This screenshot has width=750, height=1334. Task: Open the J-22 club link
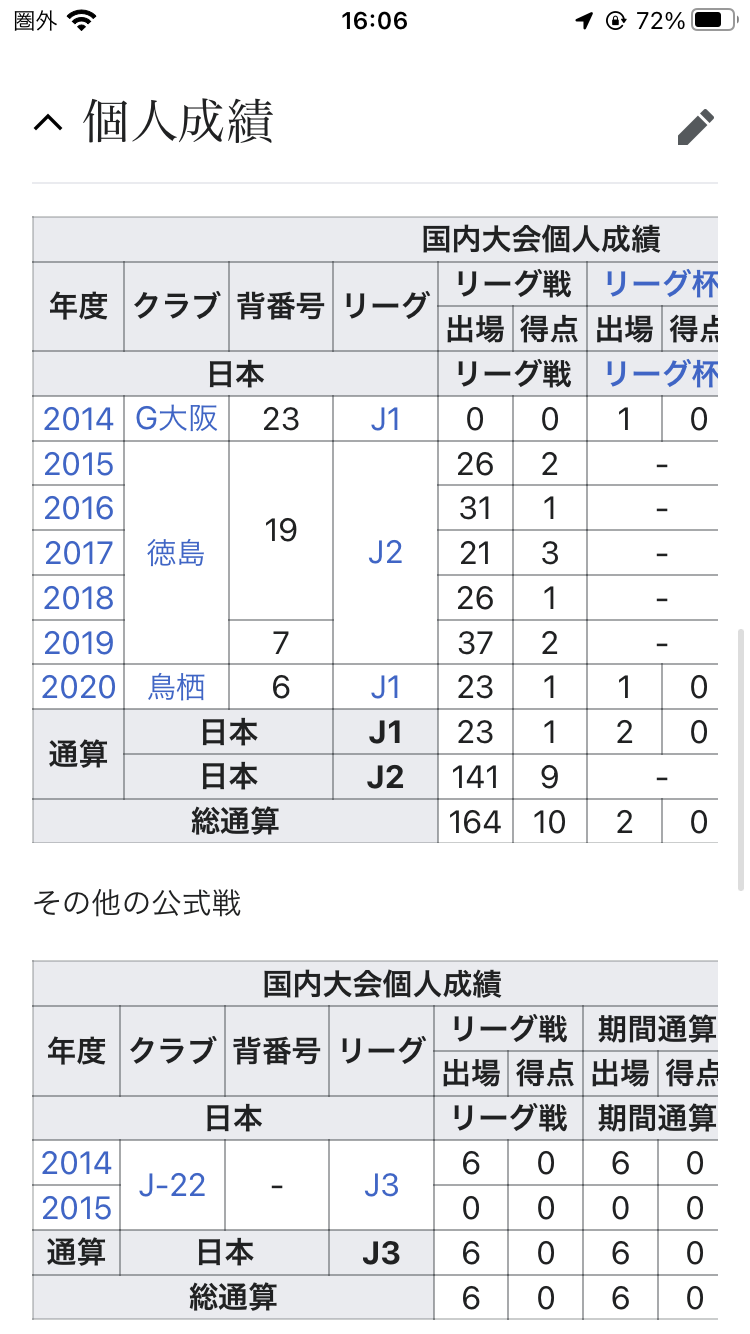point(172,1185)
